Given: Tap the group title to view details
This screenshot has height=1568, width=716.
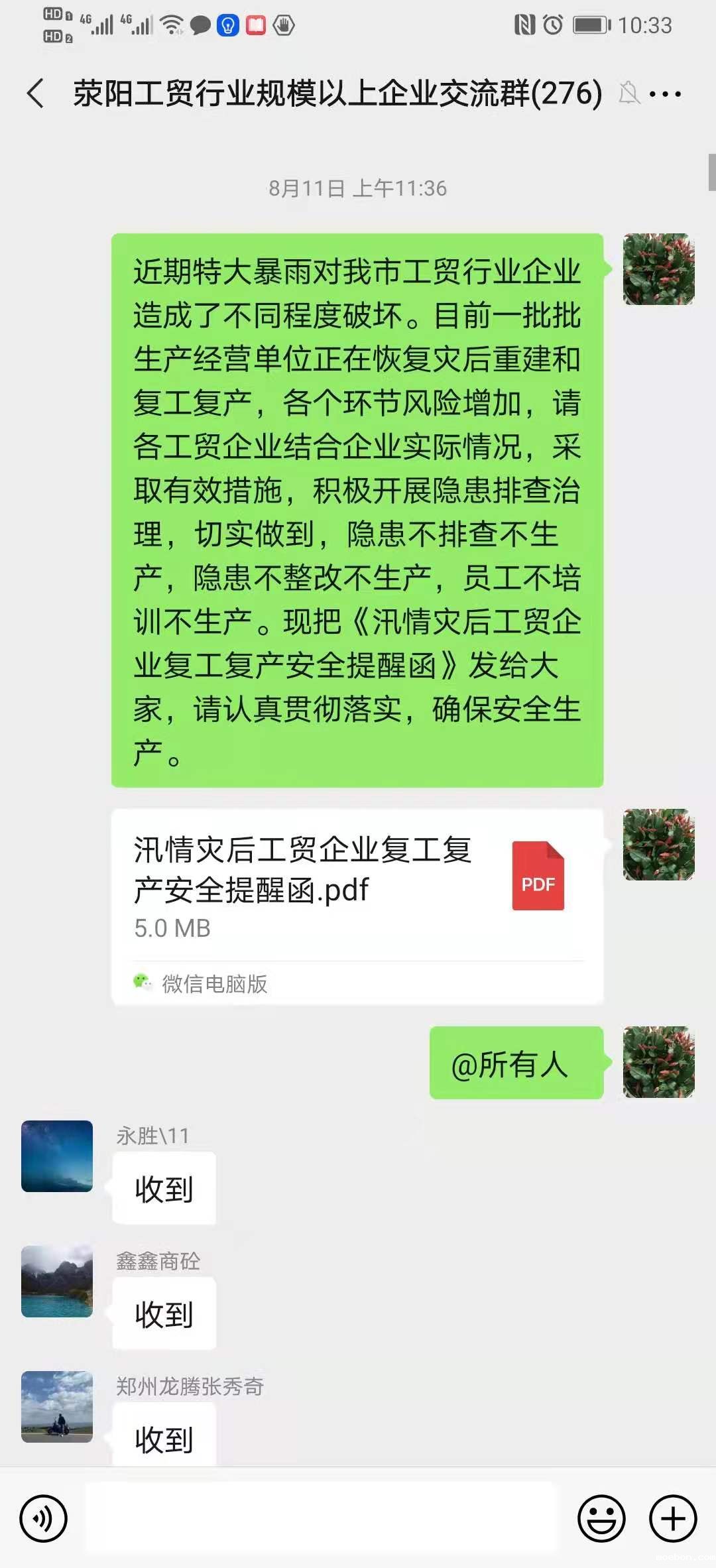Looking at the screenshot, I should tap(331, 94).
